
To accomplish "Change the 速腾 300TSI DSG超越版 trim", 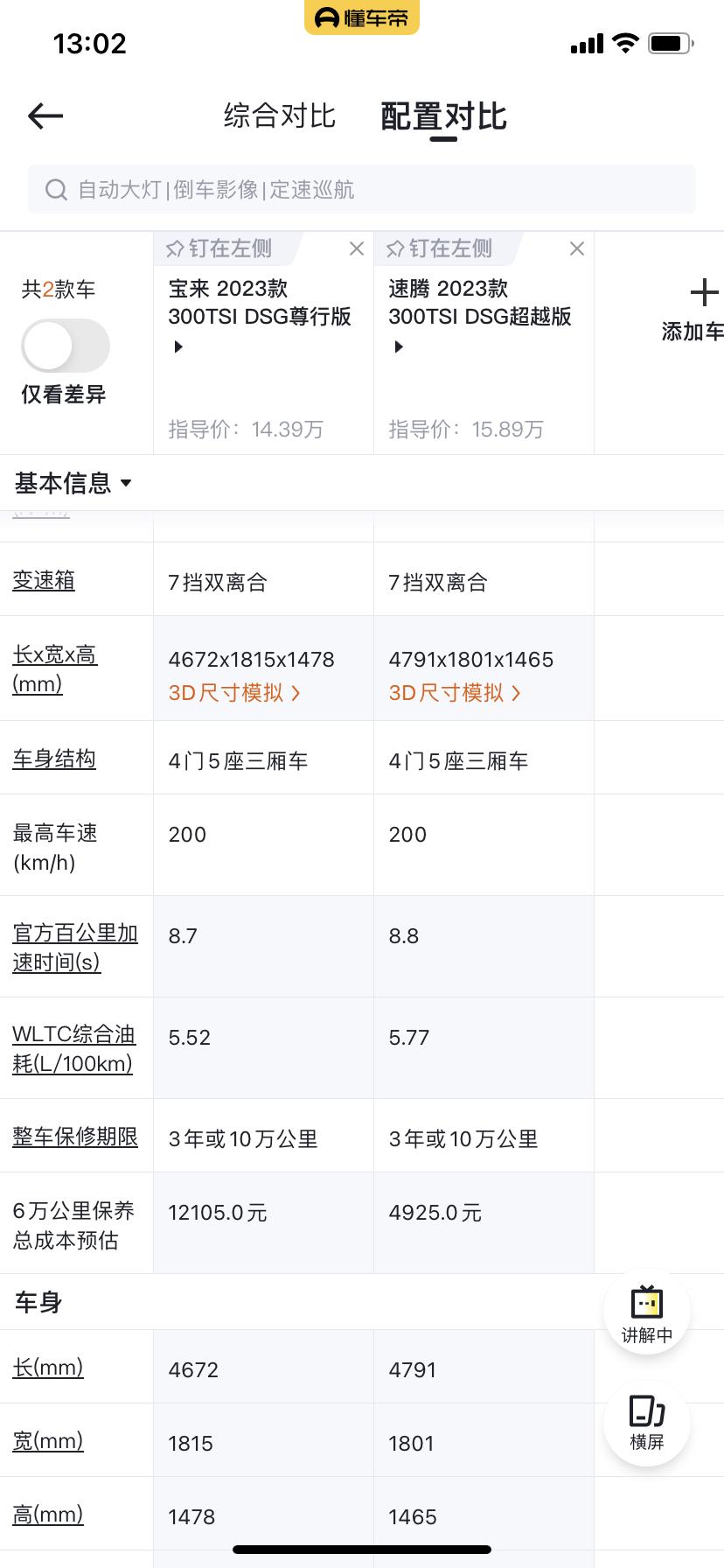I will 480,316.
